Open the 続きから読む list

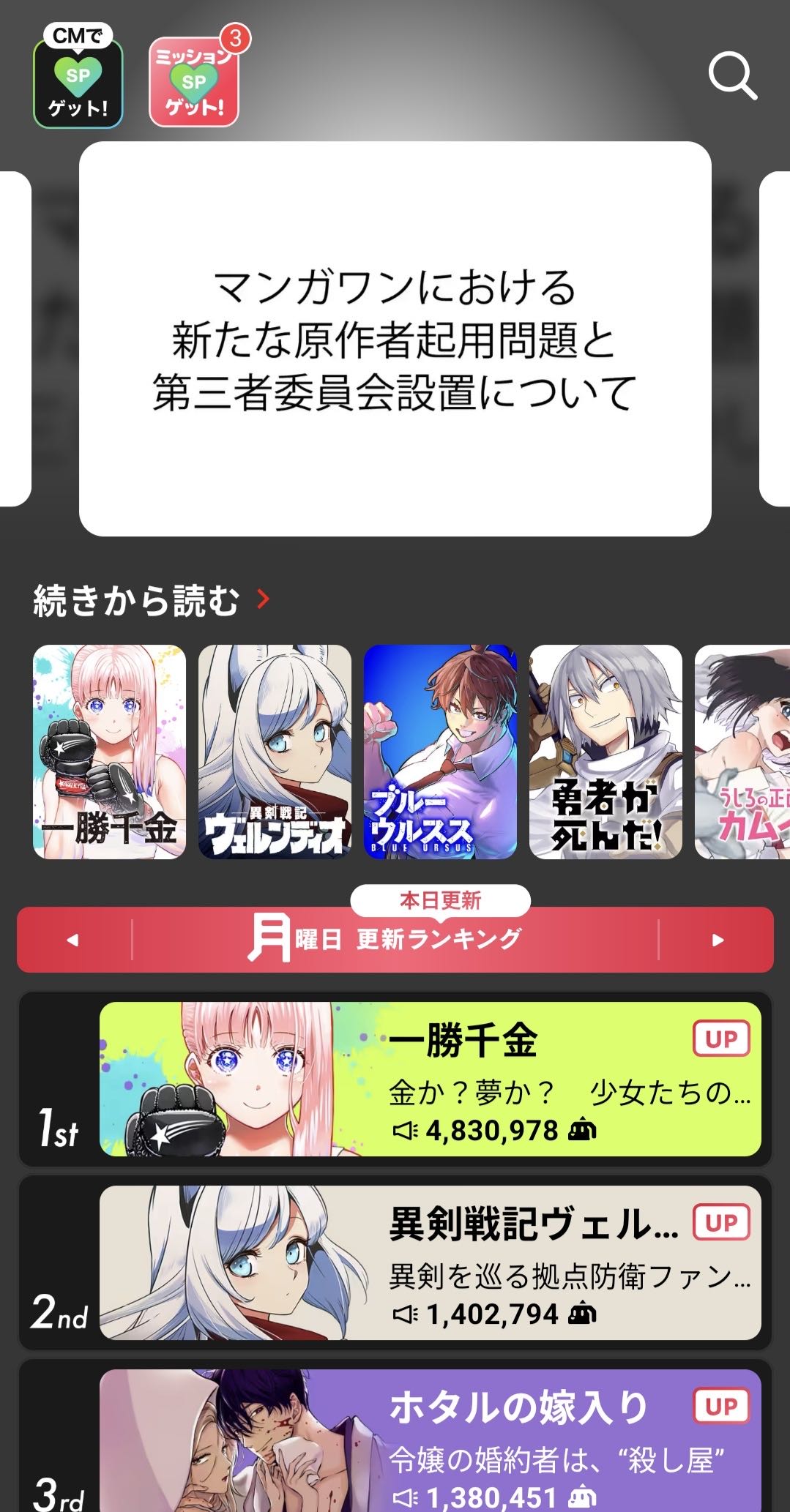(151, 600)
